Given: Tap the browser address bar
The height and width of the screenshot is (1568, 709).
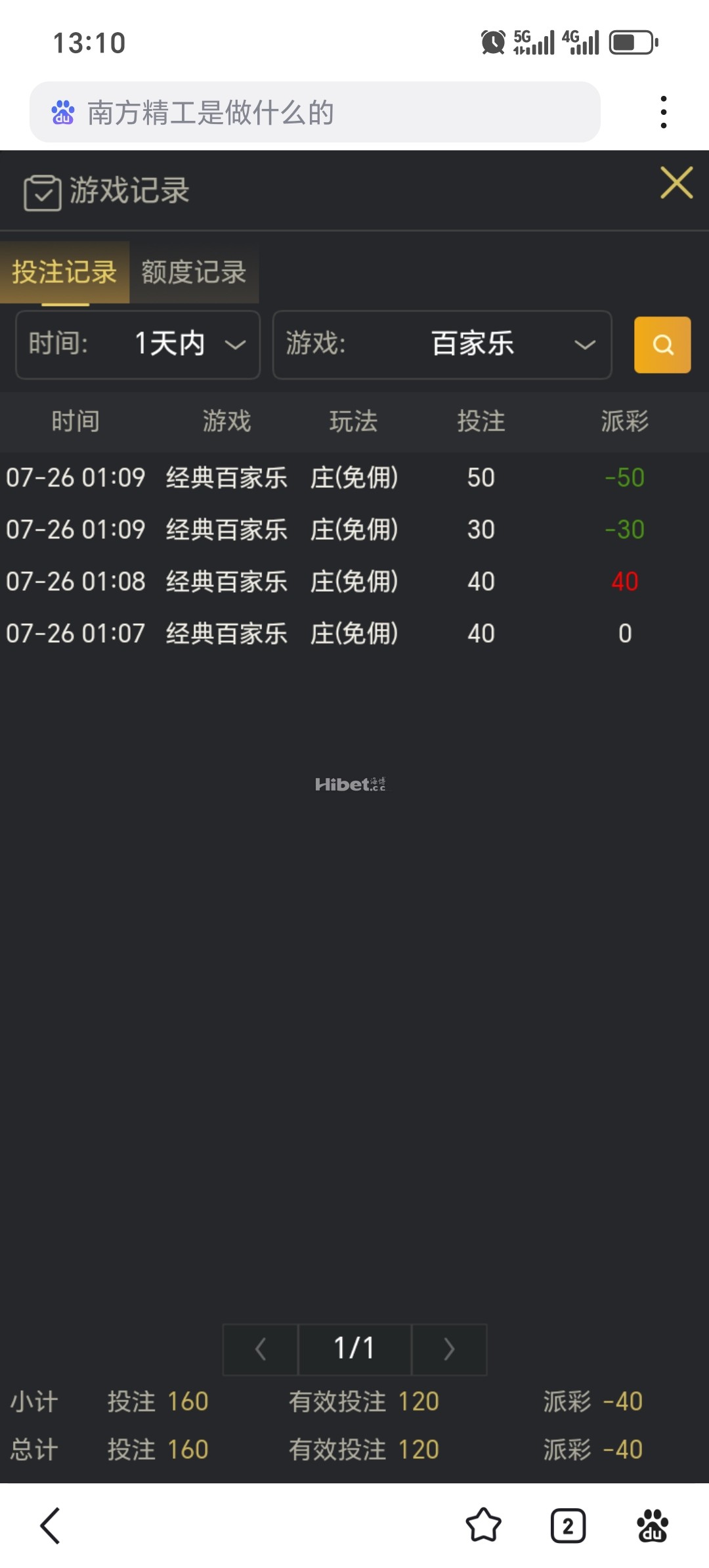Looking at the screenshot, I should [315, 112].
